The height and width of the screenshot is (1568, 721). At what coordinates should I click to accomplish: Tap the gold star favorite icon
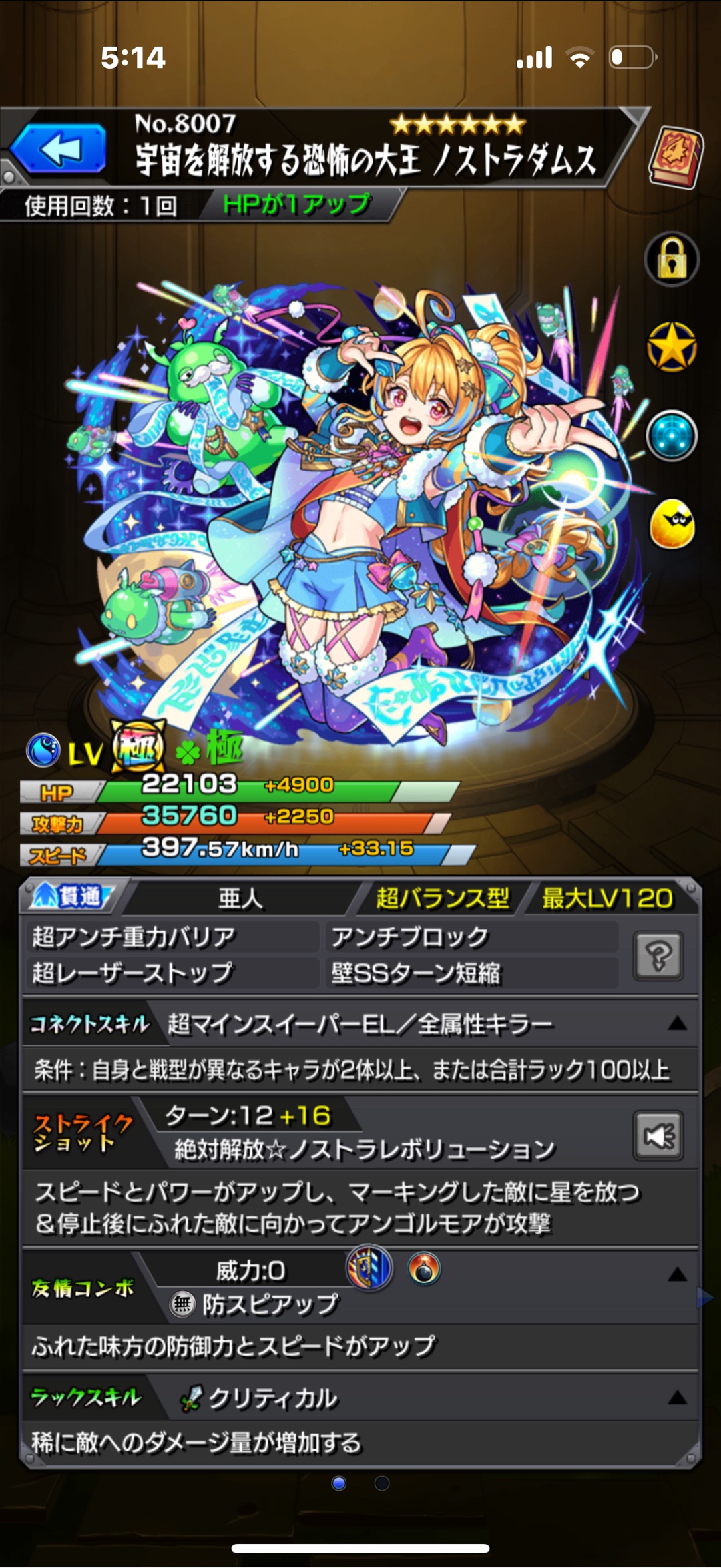672,348
